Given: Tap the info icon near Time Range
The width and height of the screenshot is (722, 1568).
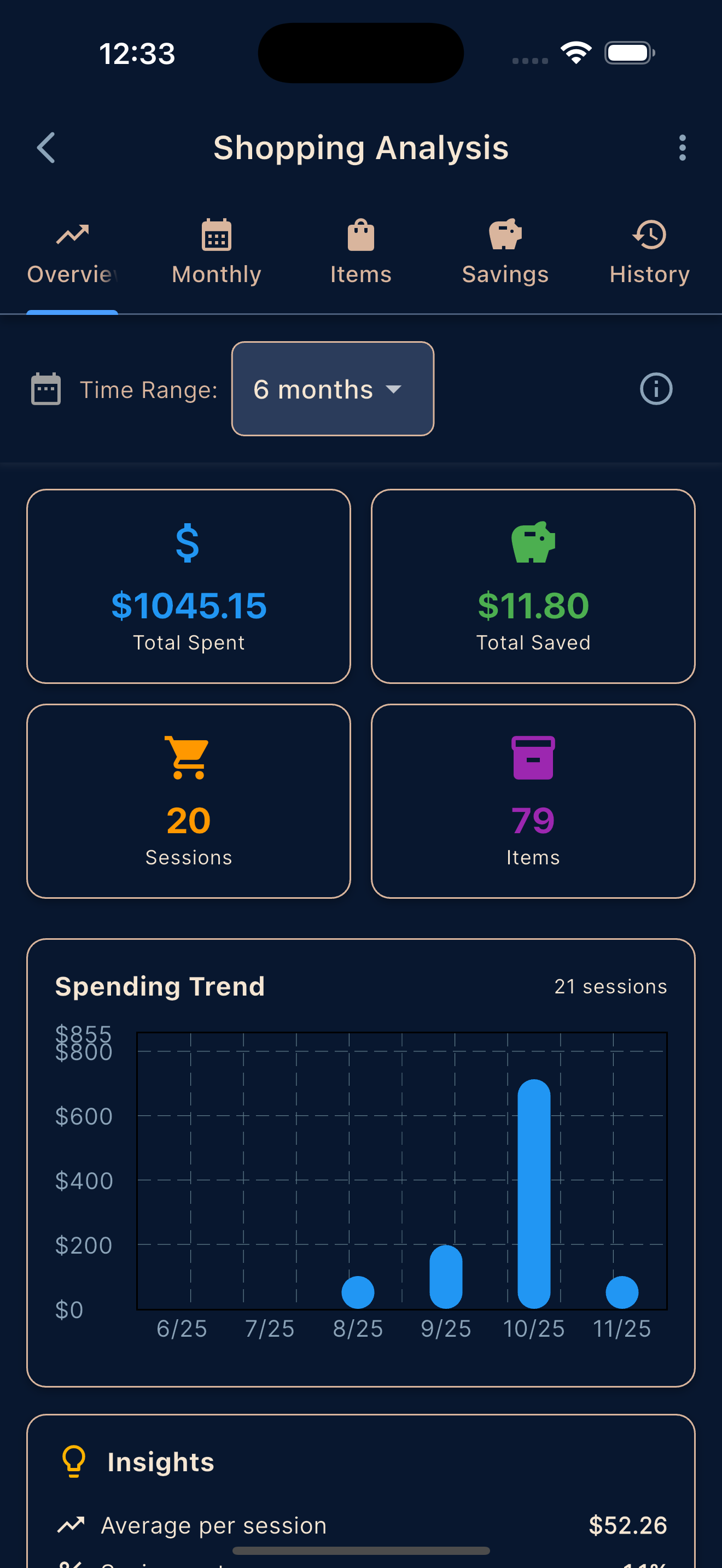Looking at the screenshot, I should (x=656, y=389).
